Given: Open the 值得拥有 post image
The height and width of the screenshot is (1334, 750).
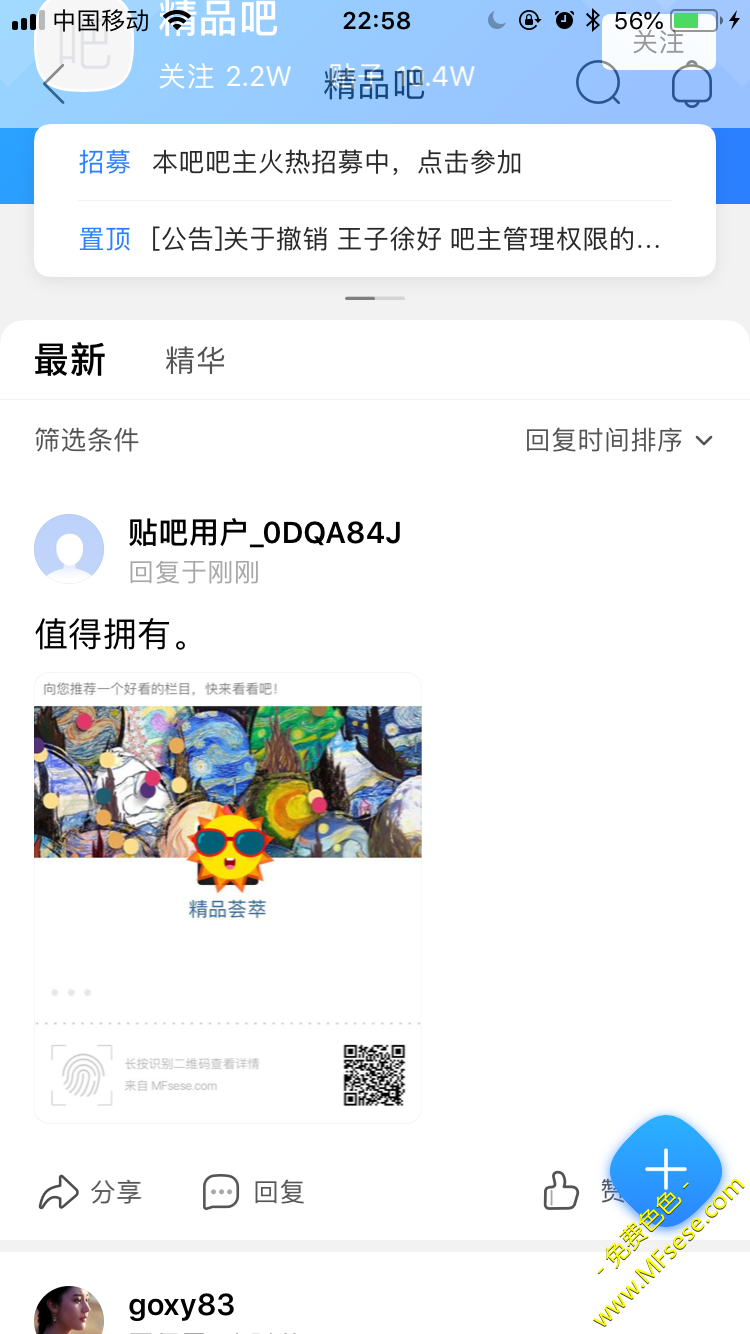Looking at the screenshot, I should [228, 897].
